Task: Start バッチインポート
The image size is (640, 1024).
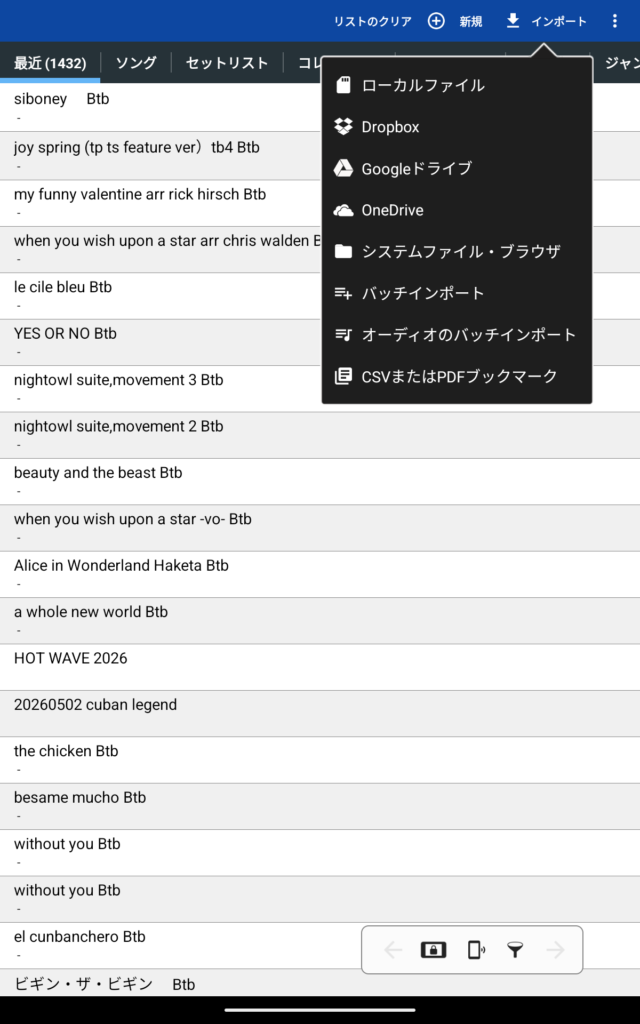Action: [422, 293]
